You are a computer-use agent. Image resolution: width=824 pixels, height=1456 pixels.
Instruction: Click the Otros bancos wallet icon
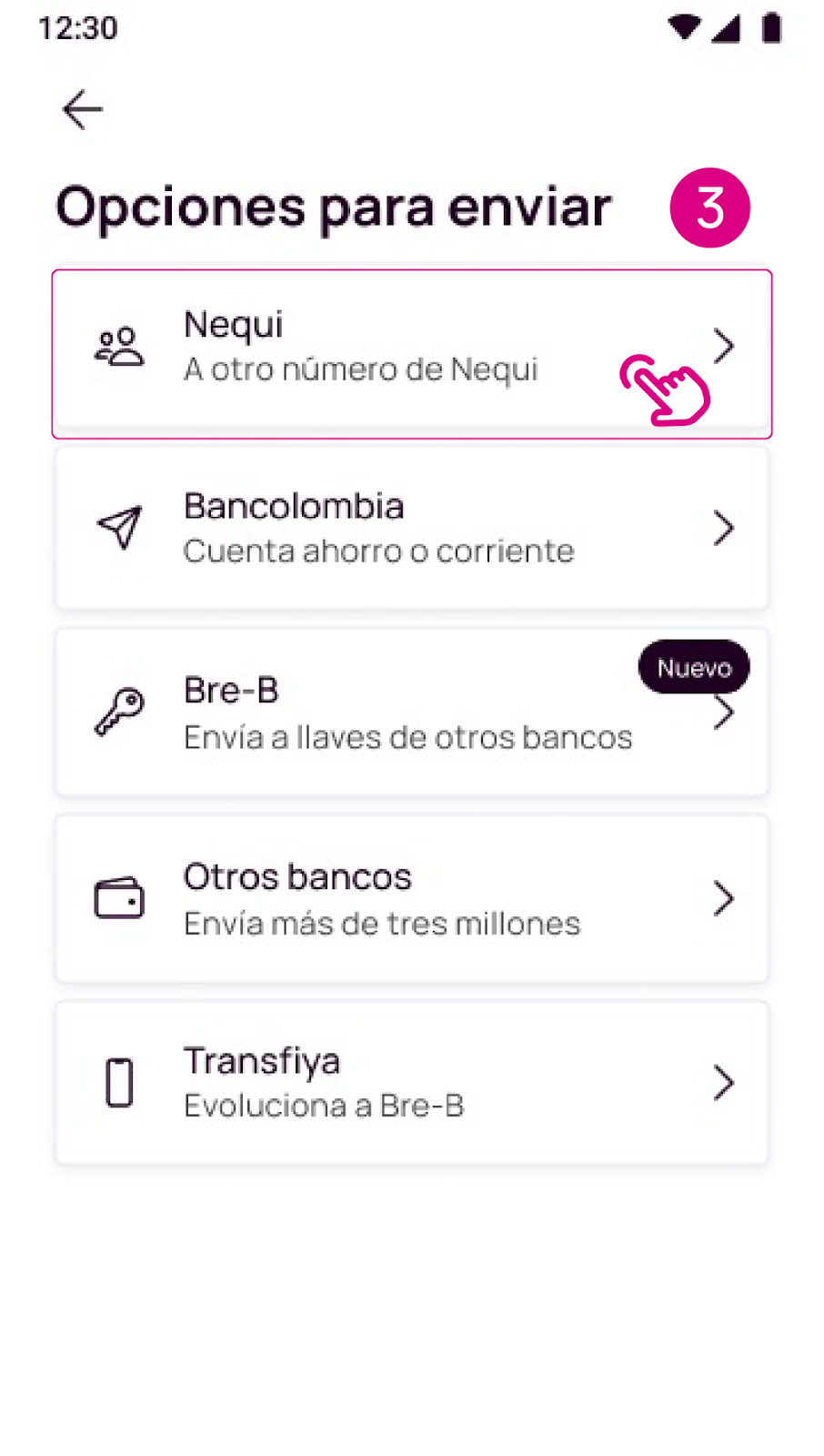[x=119, y=898]
